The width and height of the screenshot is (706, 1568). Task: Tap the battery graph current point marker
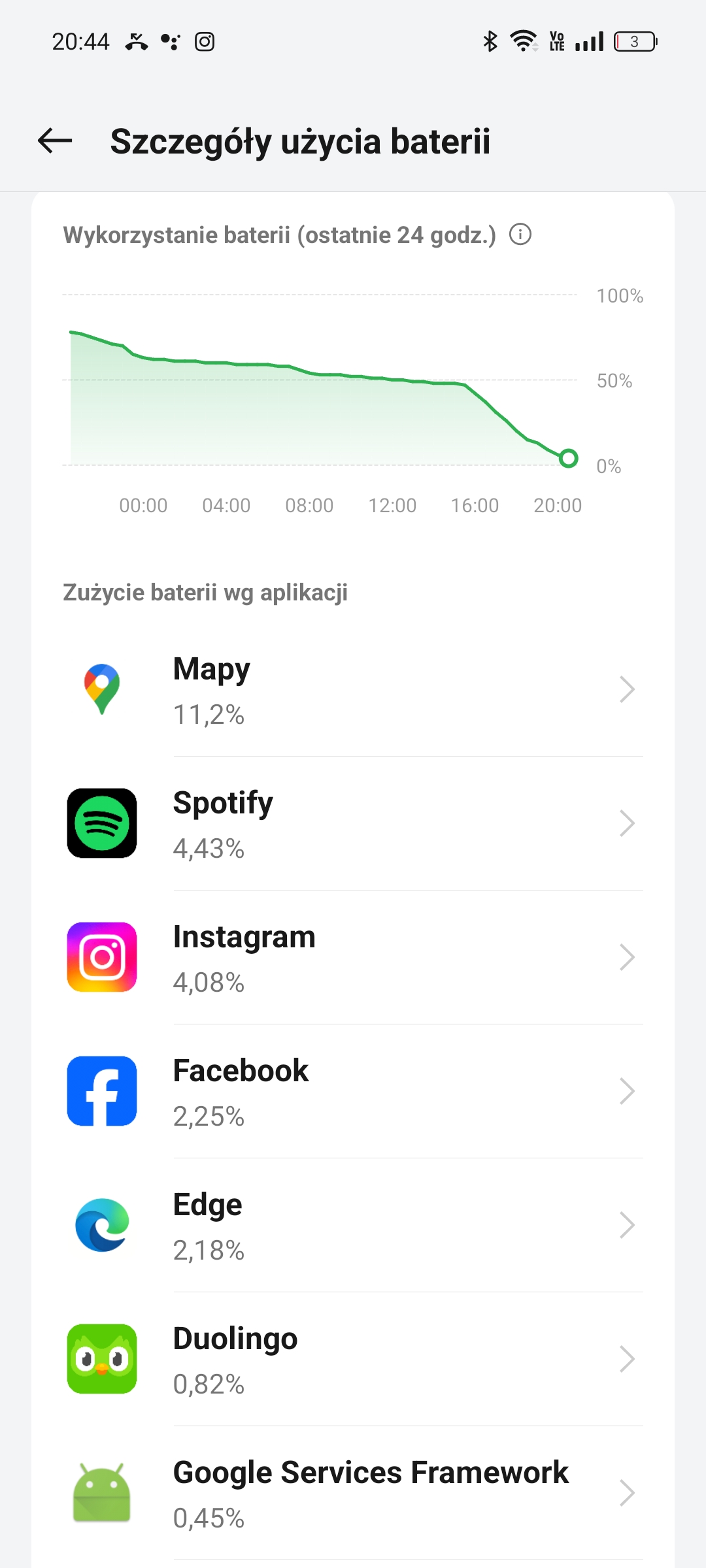click(569, 459)
